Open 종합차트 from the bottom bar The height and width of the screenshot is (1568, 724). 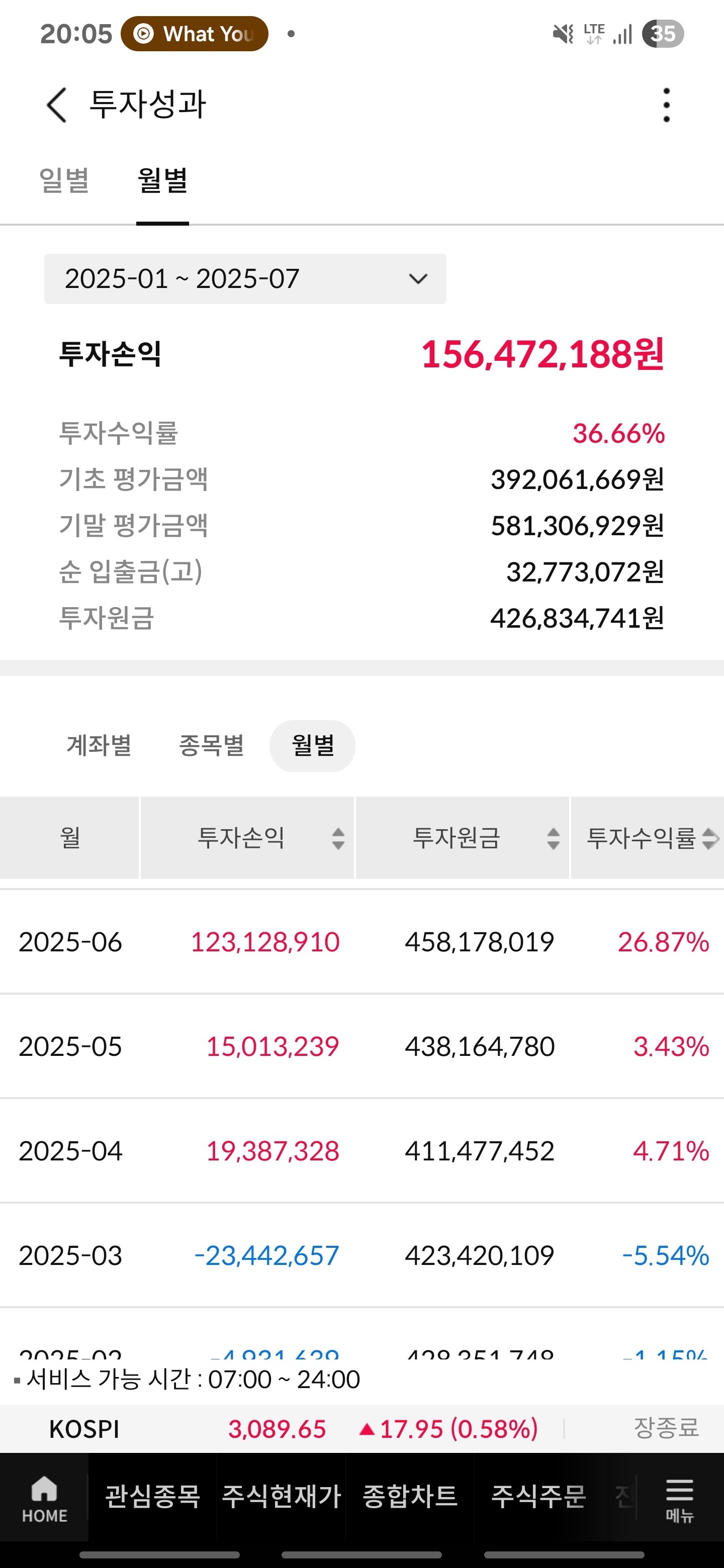410,1497
